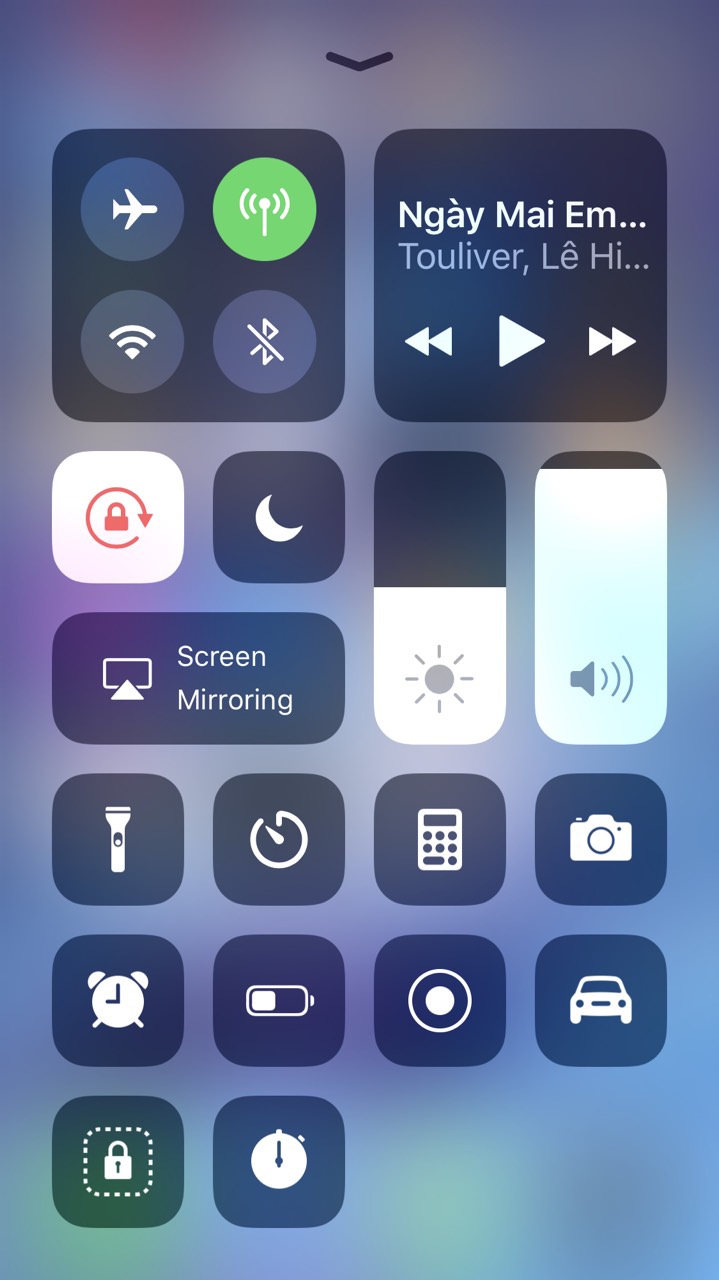Toggle the Wi-Fi button
Screen dimensions: 719x1280
(133, 342)
